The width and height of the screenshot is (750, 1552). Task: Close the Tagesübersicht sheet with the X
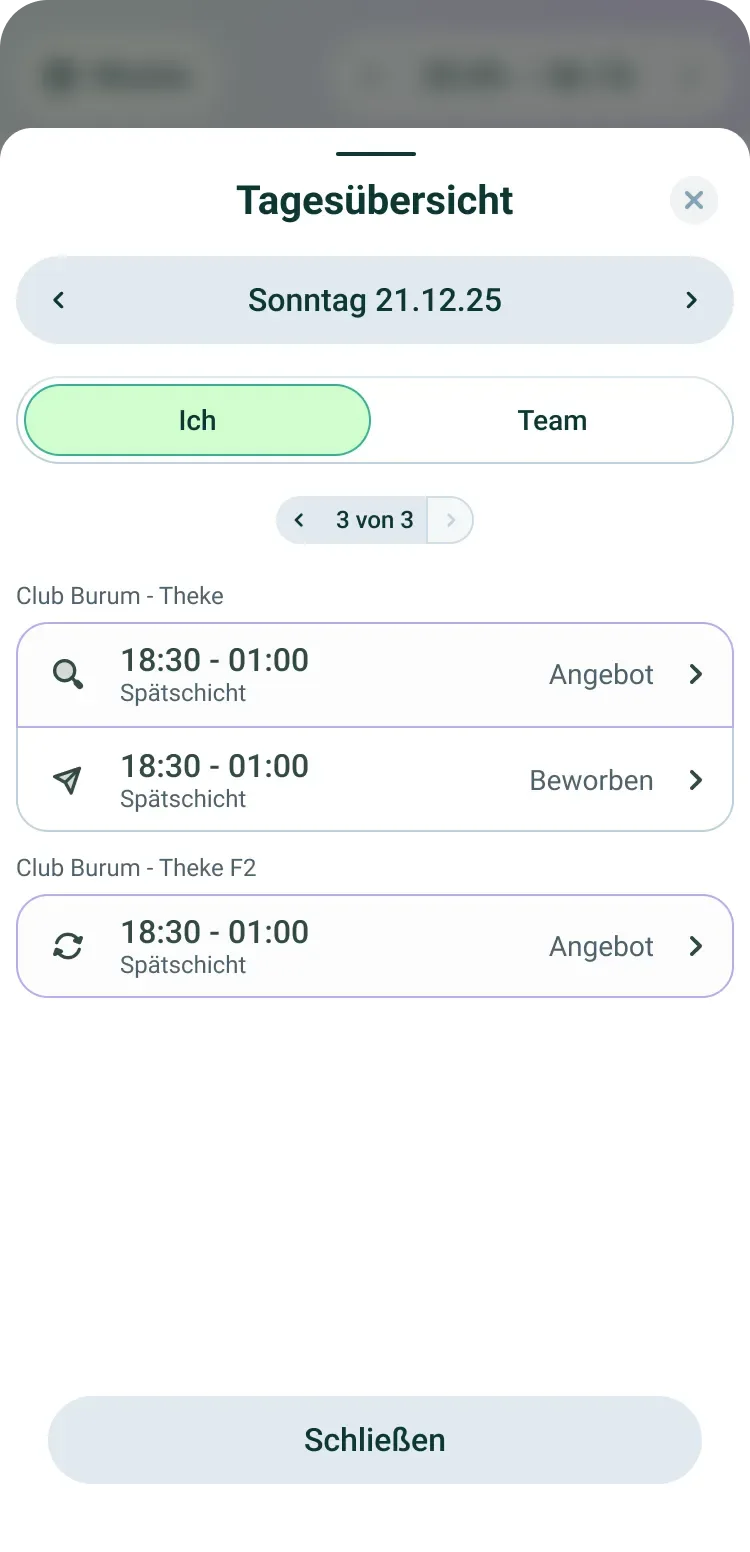point(693,201)
